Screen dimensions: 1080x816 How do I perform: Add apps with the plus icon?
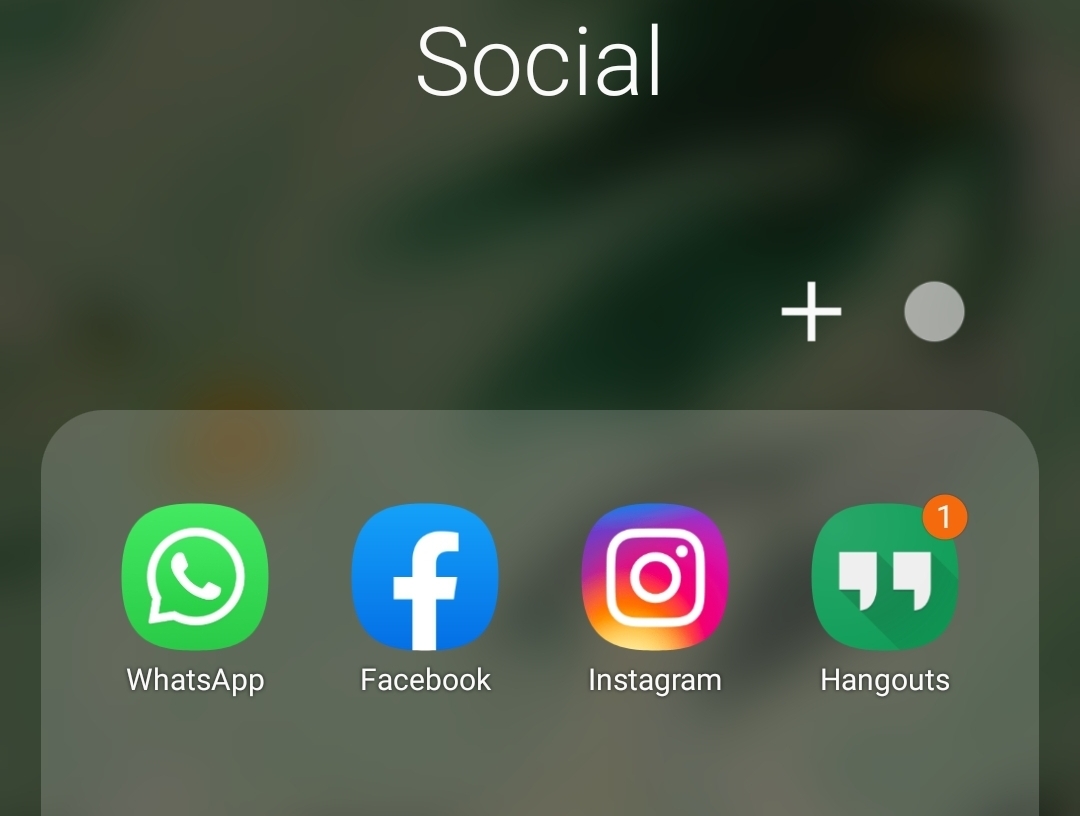tap(811, 312)
